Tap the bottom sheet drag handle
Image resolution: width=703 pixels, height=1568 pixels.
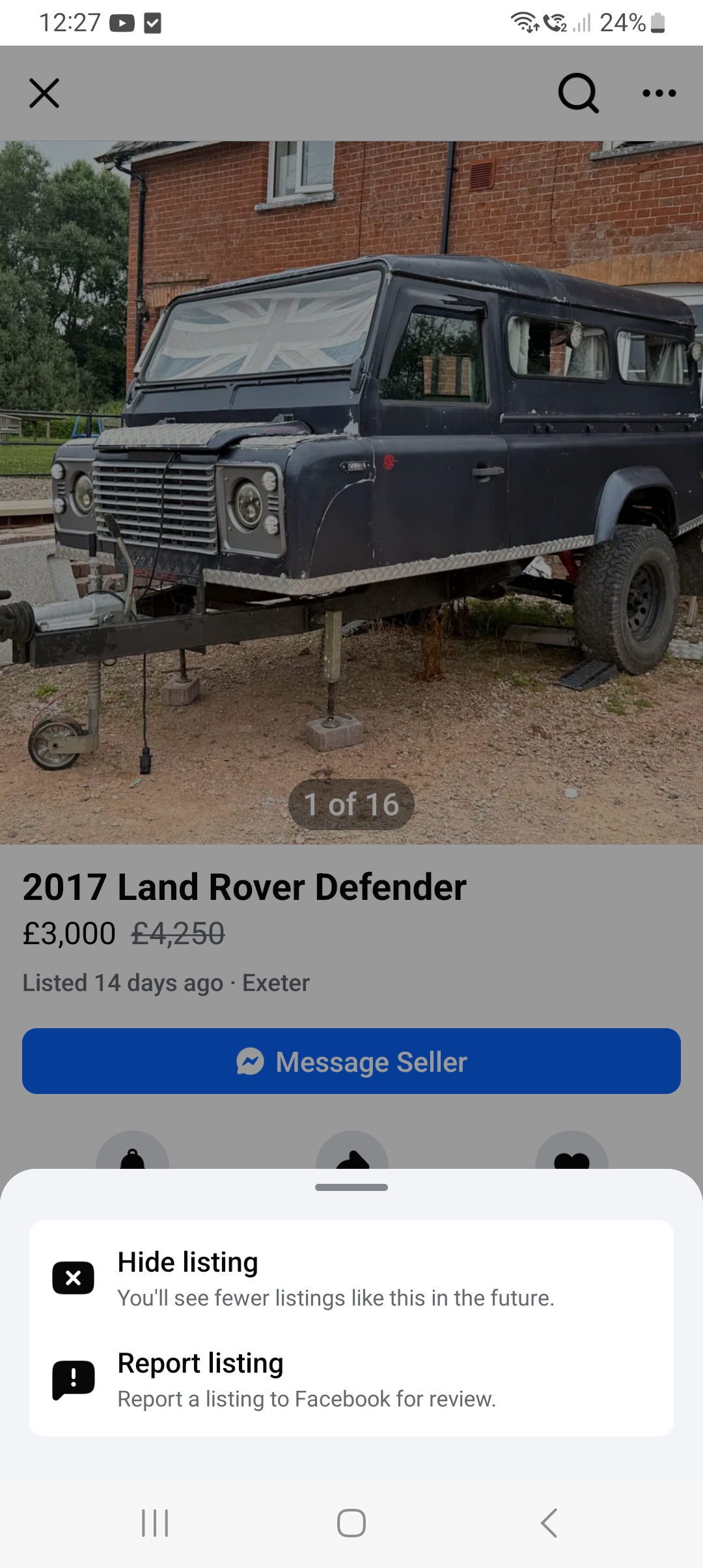tap(351, 1187)
